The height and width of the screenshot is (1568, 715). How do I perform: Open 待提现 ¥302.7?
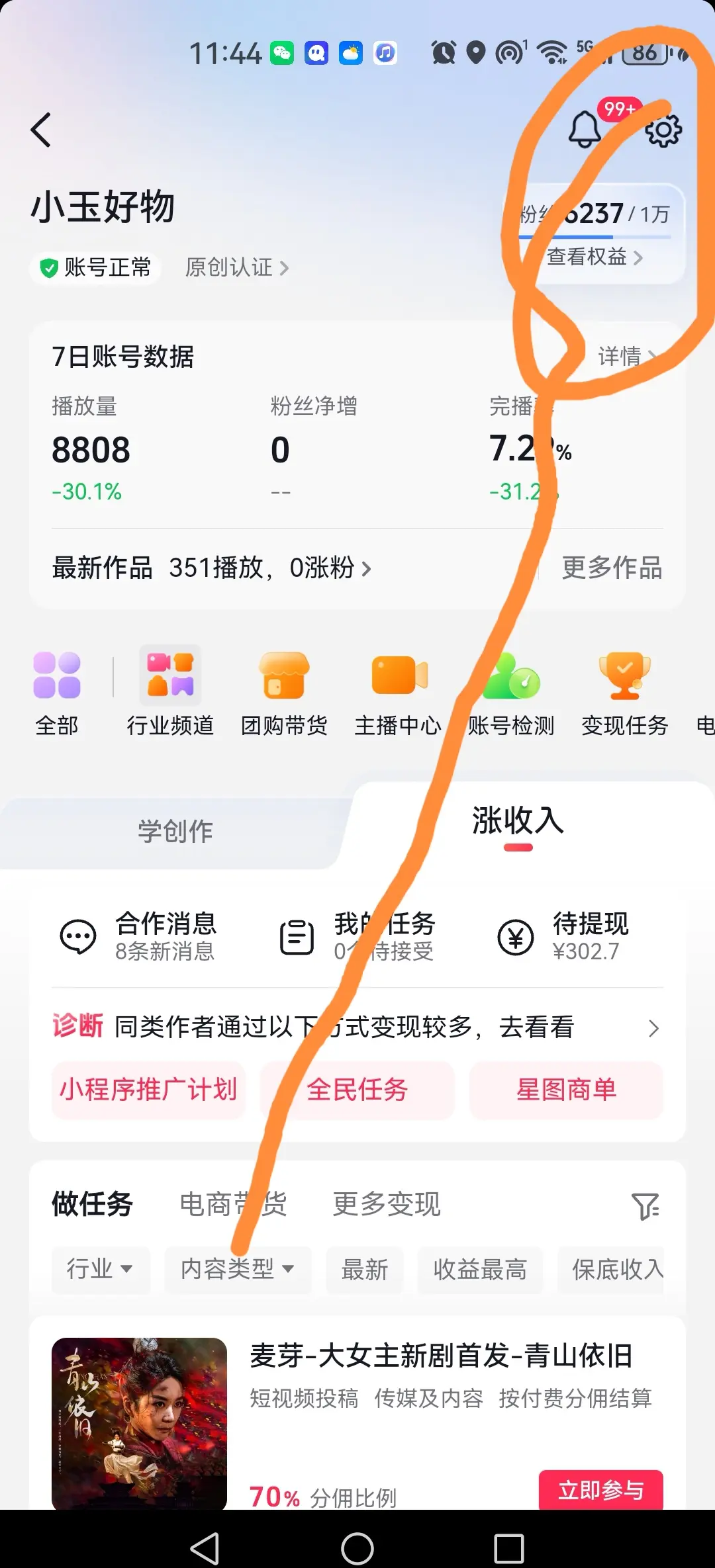563,936
